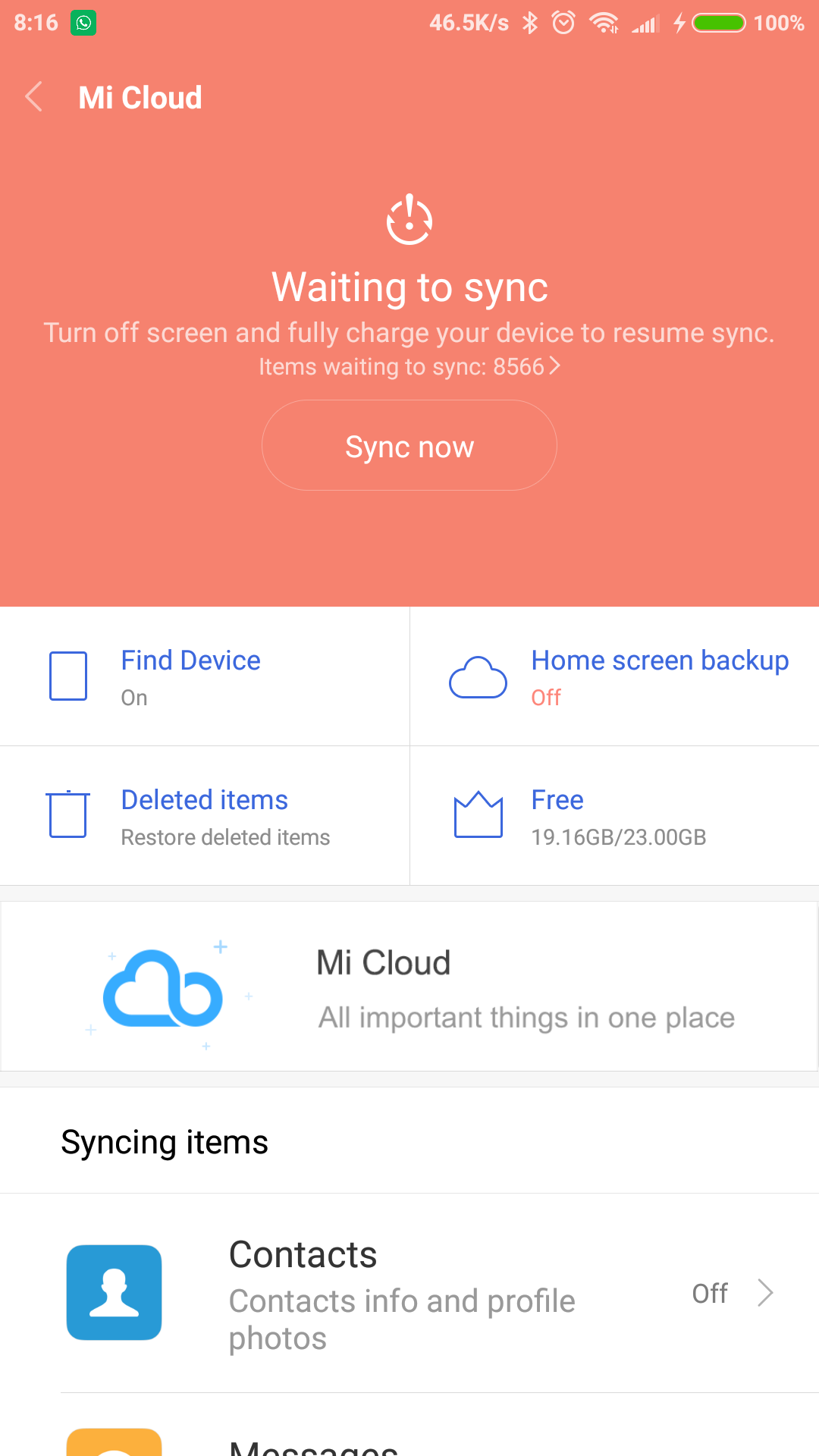Viewport: 819px width, 1456px height.
Task: View items waiting to sync
Action: [409, 366]
